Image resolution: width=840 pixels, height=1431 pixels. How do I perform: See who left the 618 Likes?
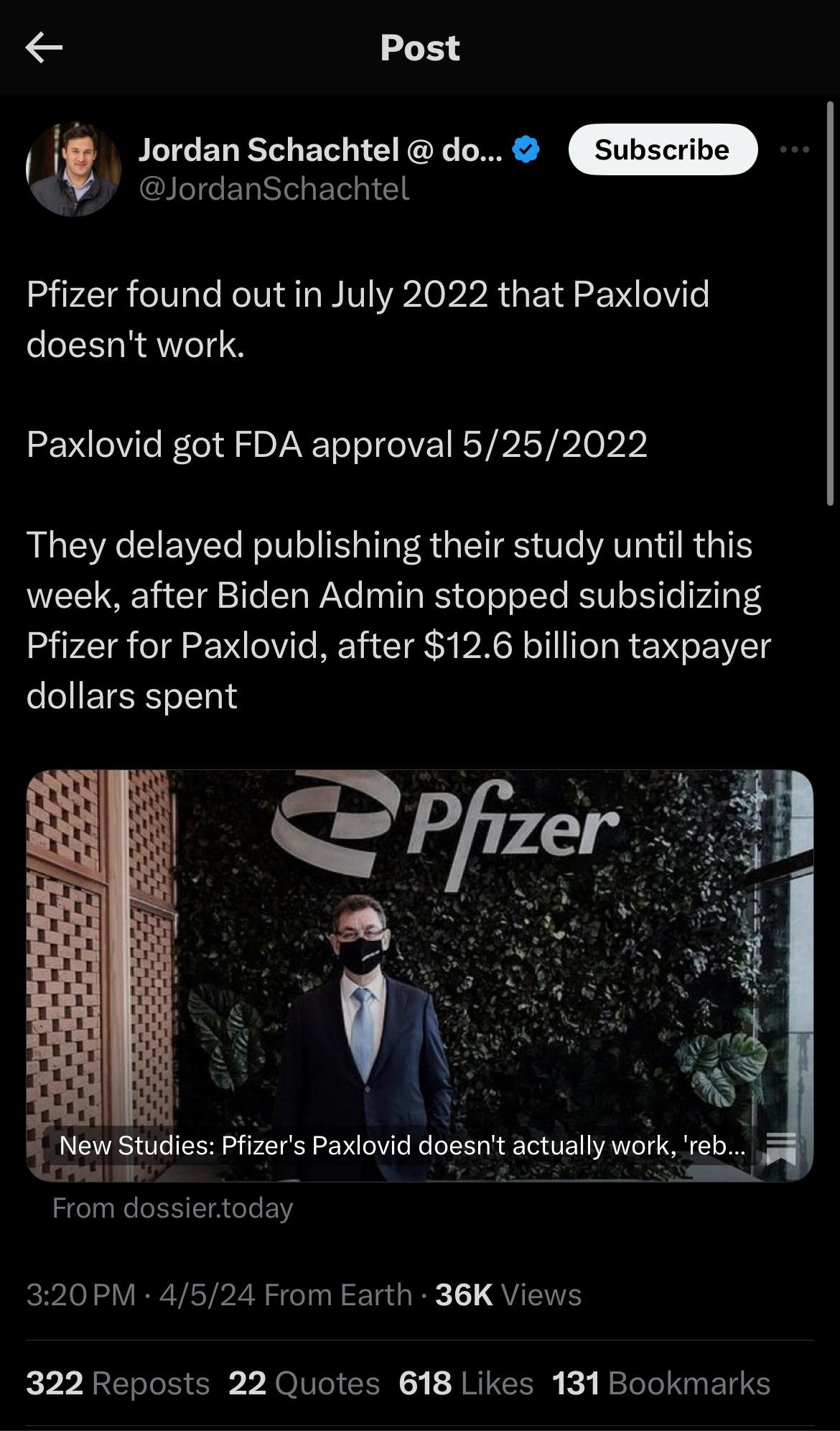(465, 1383)
